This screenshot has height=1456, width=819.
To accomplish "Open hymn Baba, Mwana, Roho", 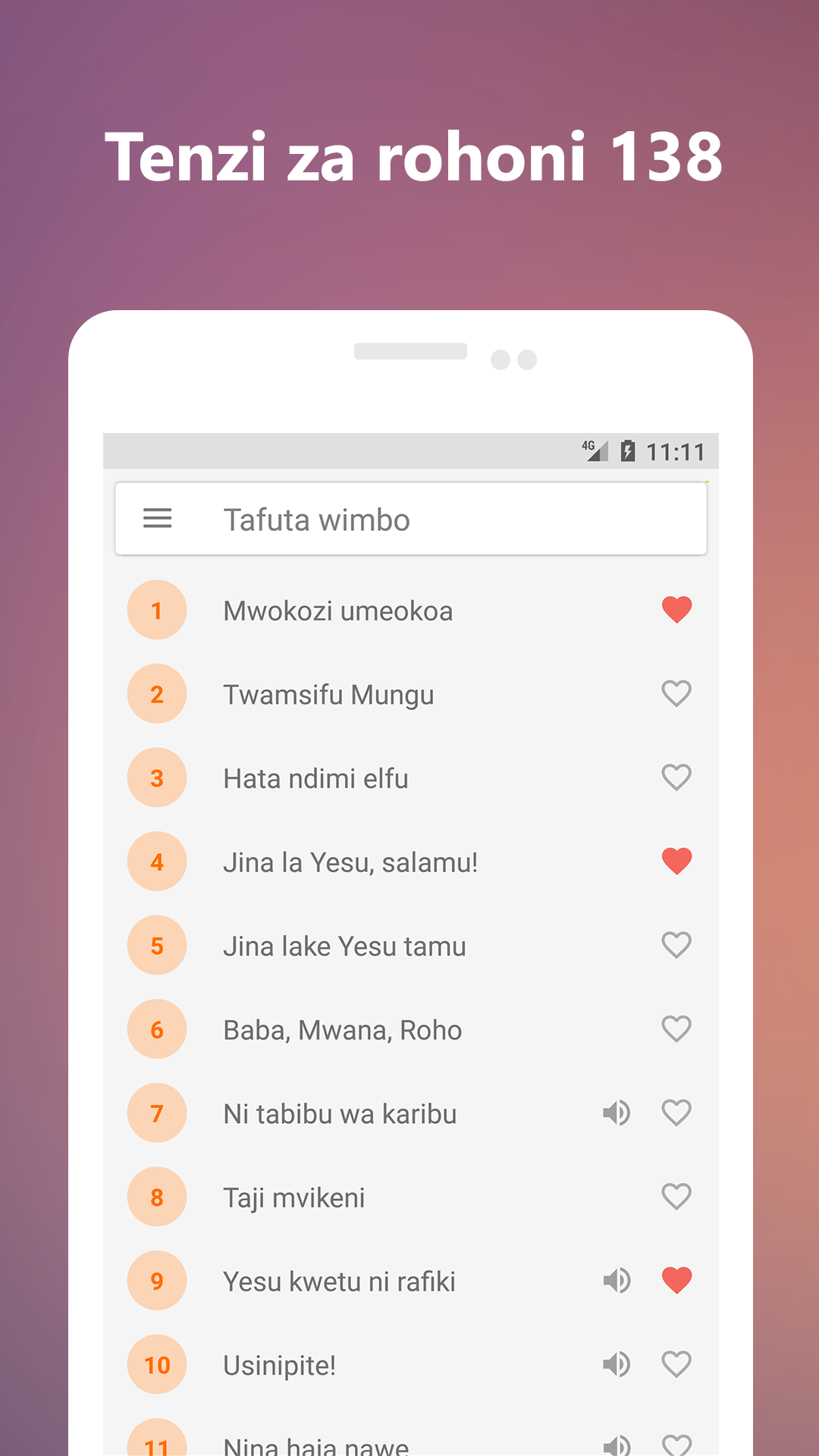I will 343,1029.
